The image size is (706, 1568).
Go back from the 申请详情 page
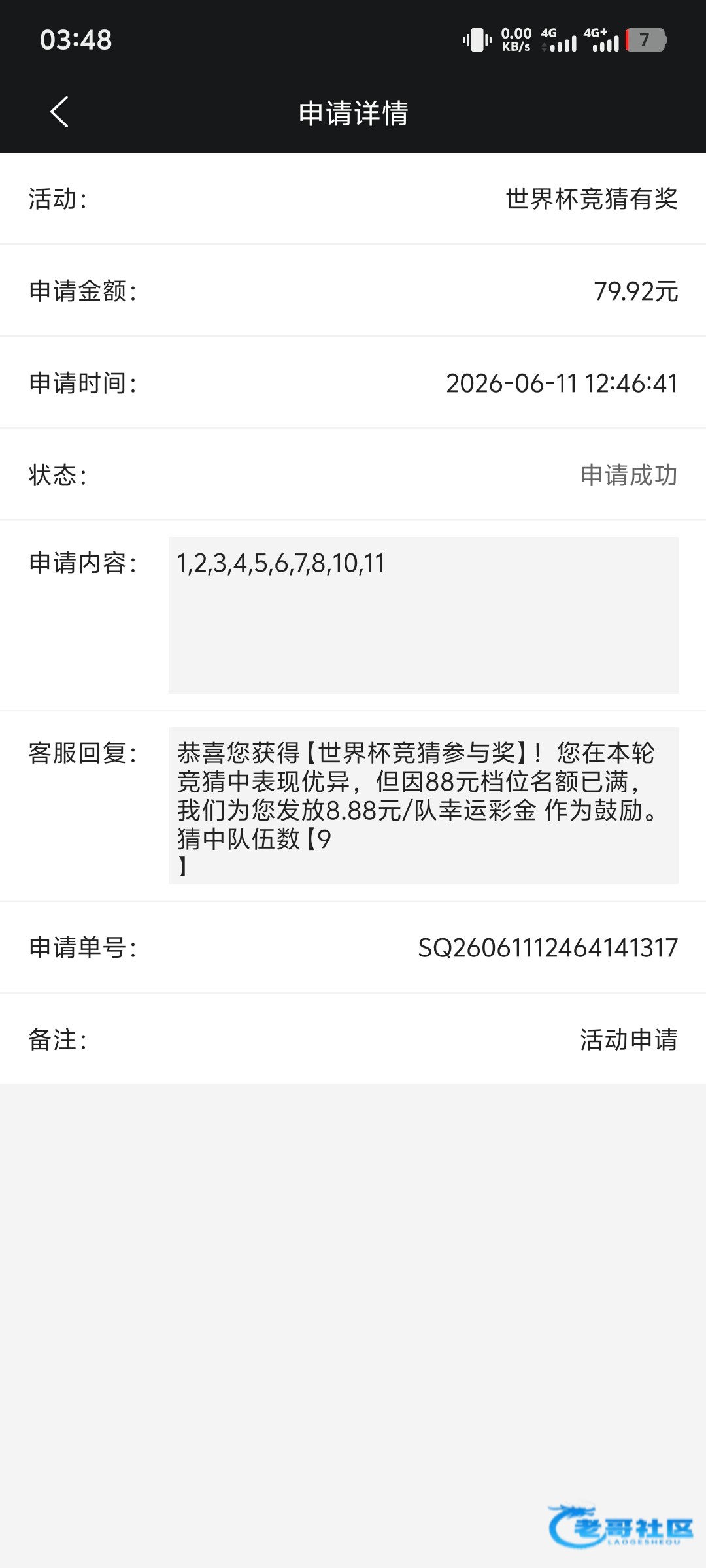pyautogui.click(x=59, y=112)
